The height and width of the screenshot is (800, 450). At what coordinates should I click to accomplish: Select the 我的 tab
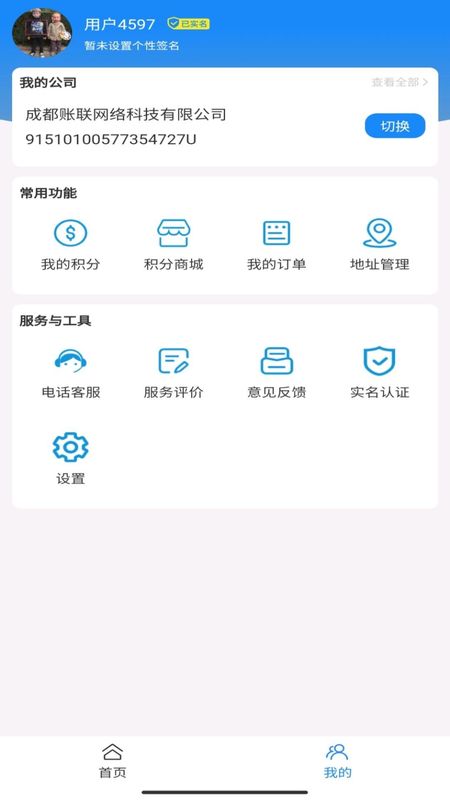pos(337,761)
